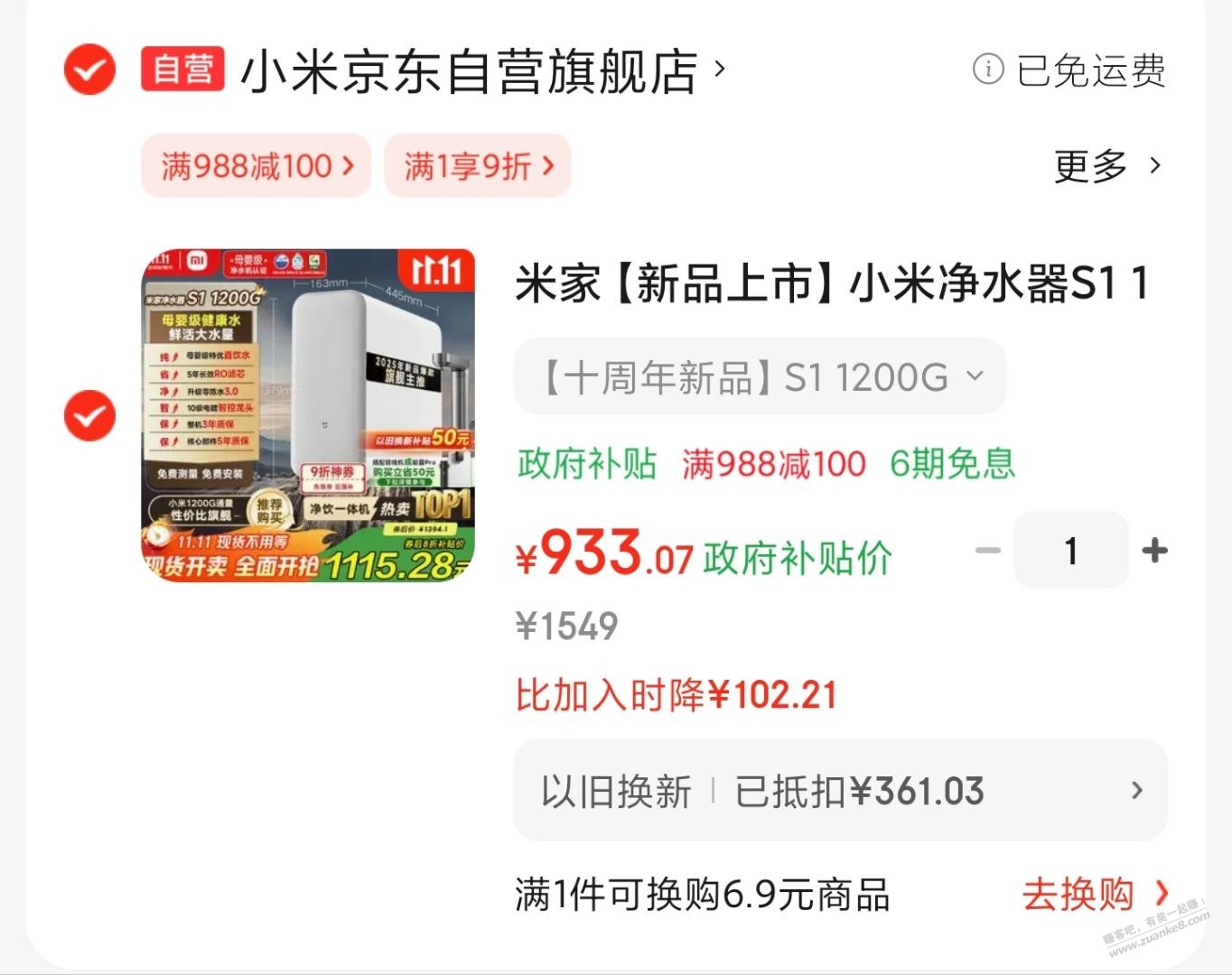Show the 已免运费 shipping info

tap(1070, 70)
